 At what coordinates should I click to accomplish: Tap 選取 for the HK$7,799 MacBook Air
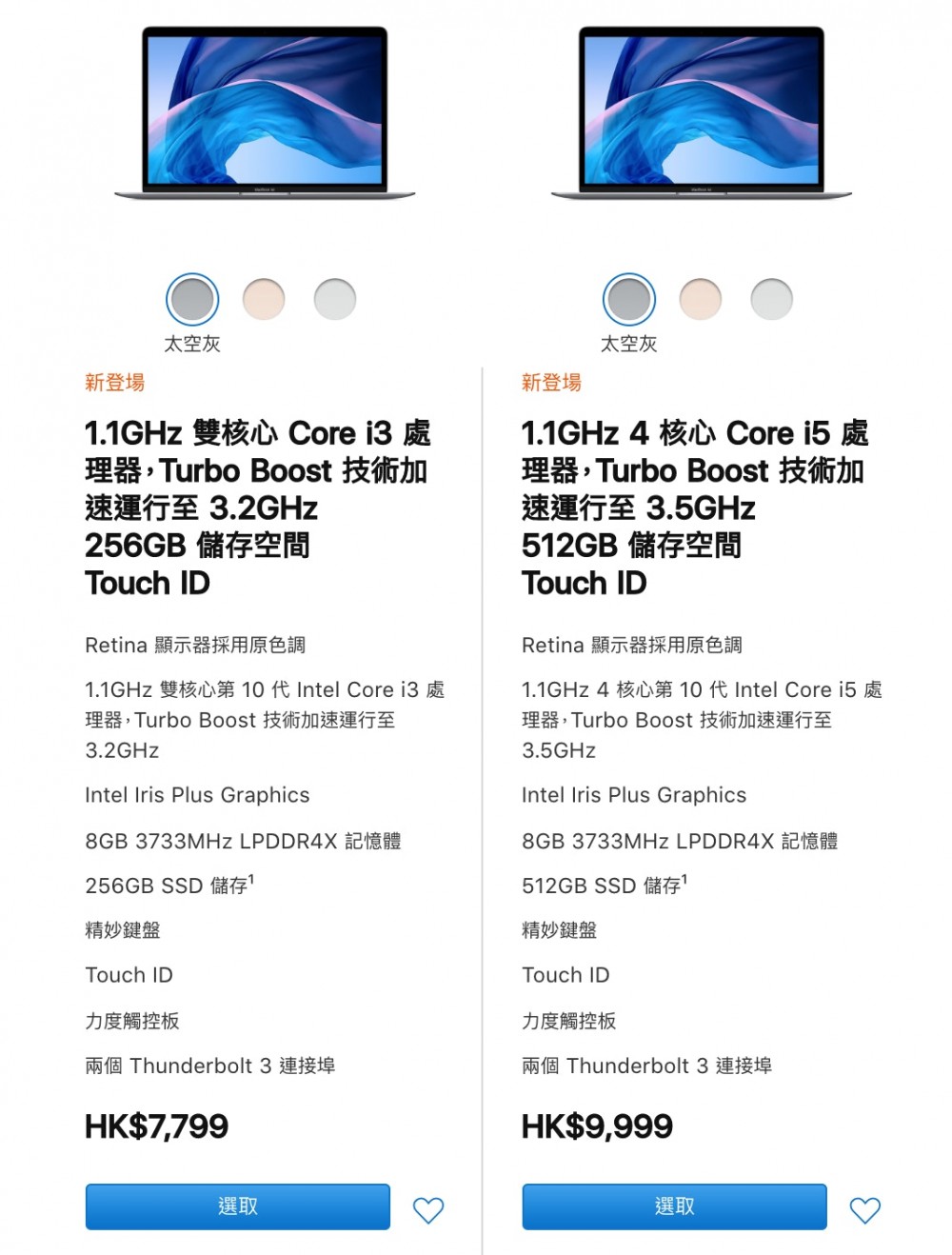[238, 1206]
